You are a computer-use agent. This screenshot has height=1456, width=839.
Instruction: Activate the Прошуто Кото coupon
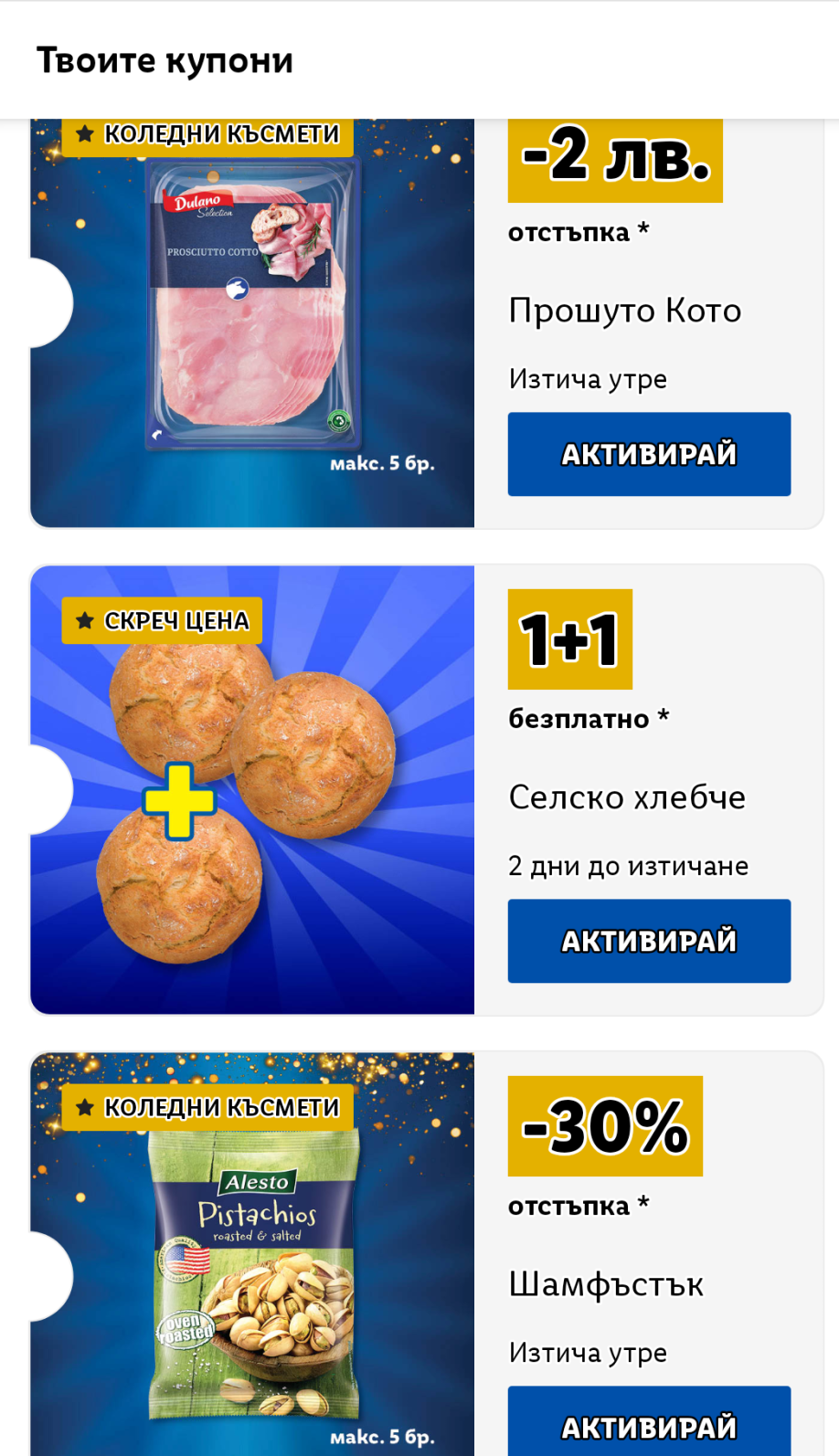click(x=649, y=454)
